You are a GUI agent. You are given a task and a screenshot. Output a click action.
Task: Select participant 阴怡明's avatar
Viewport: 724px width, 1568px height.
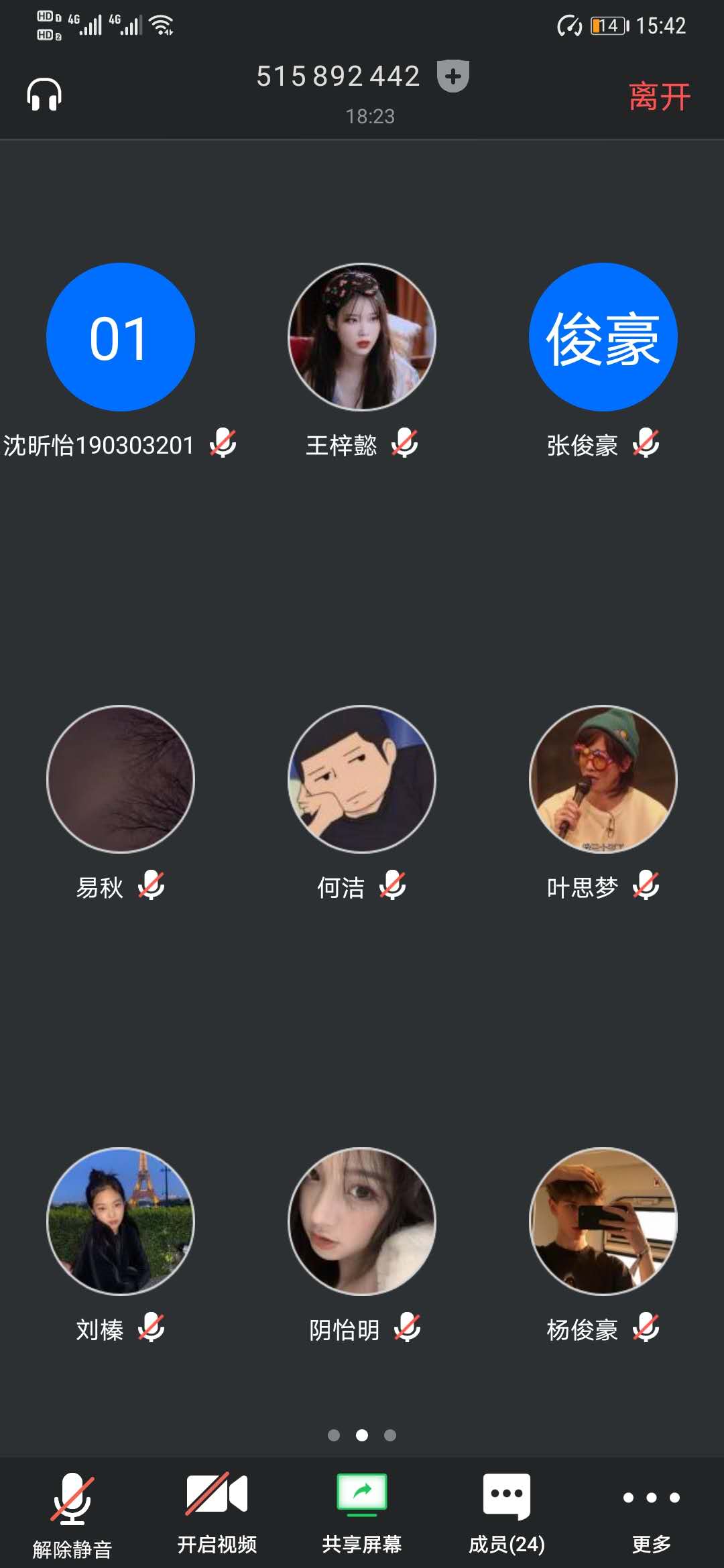click(x=362, y=1222)
